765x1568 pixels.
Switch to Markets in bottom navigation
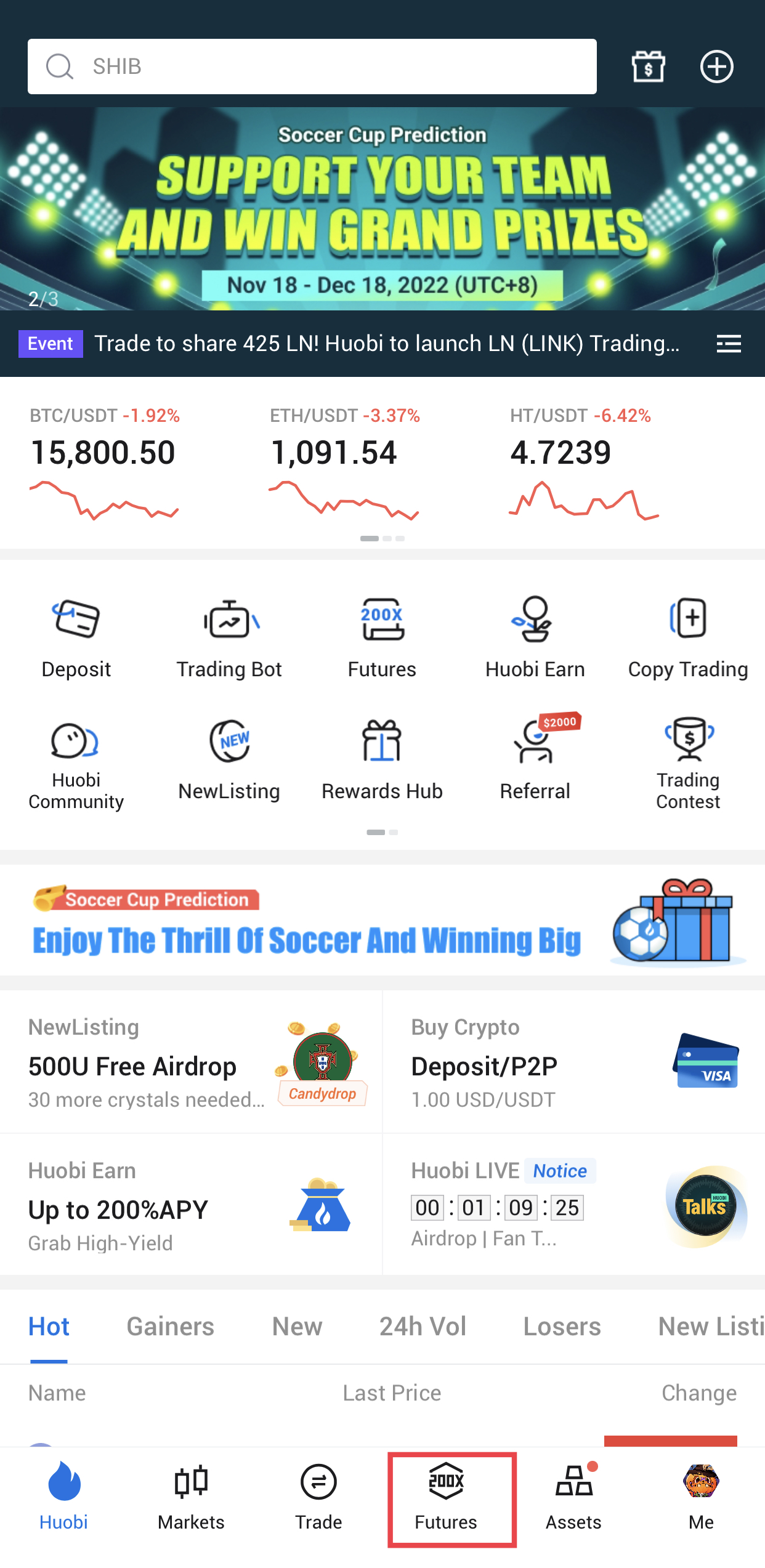[x=191, y=1498]
